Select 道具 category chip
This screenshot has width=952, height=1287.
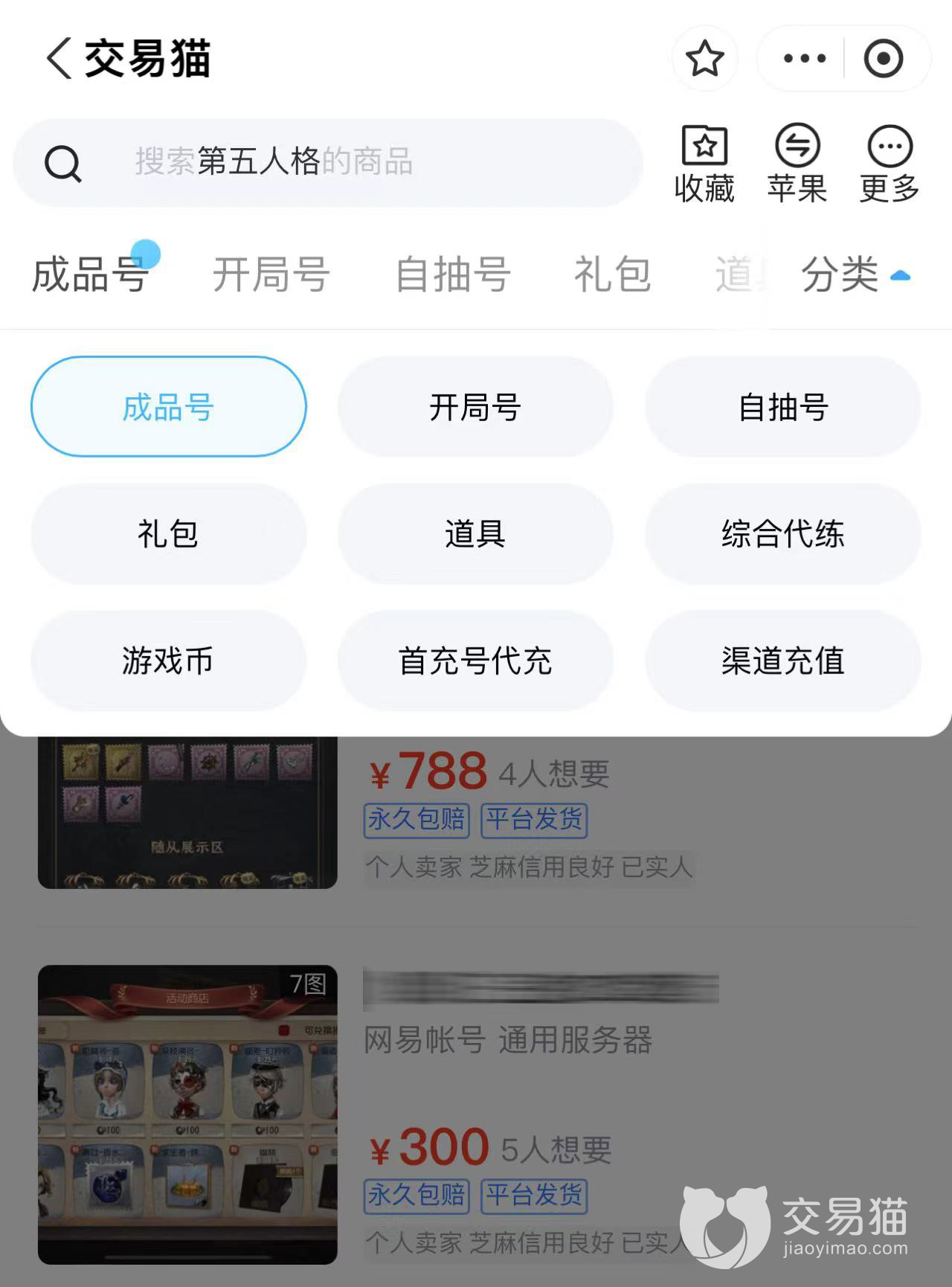(x=475, y=534)
